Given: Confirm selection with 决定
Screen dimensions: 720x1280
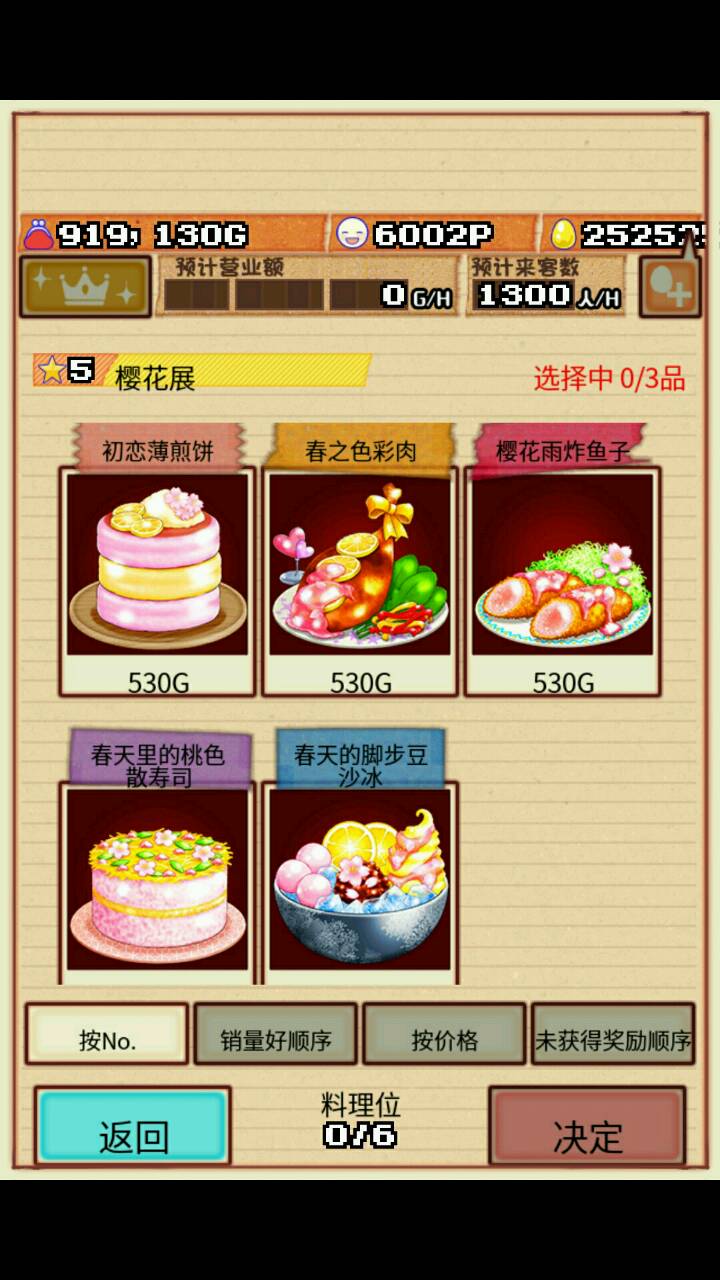Looking at the screenshot, I should pyautogui.click(x=587, y=1127).
